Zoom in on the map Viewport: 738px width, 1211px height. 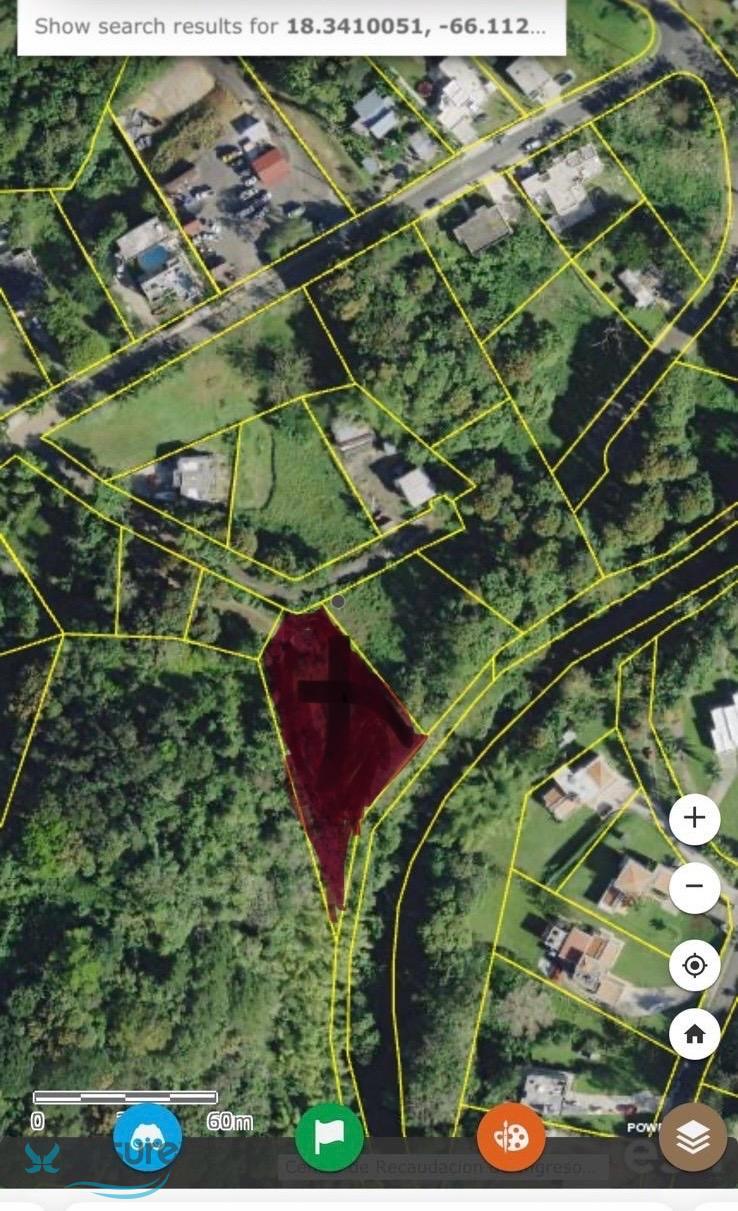click(694, 818)
